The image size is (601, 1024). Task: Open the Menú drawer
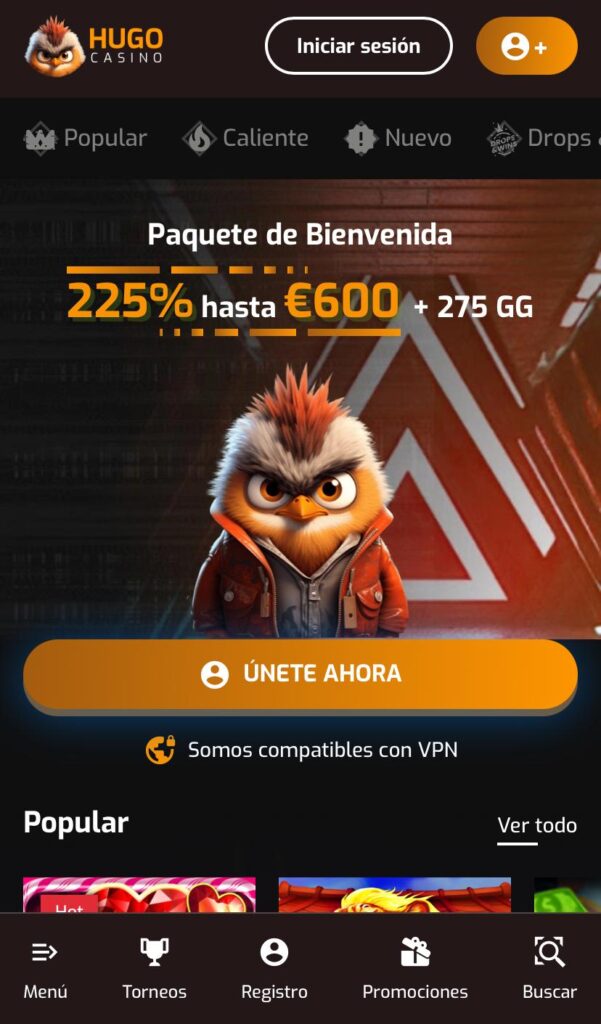point(45,968)
